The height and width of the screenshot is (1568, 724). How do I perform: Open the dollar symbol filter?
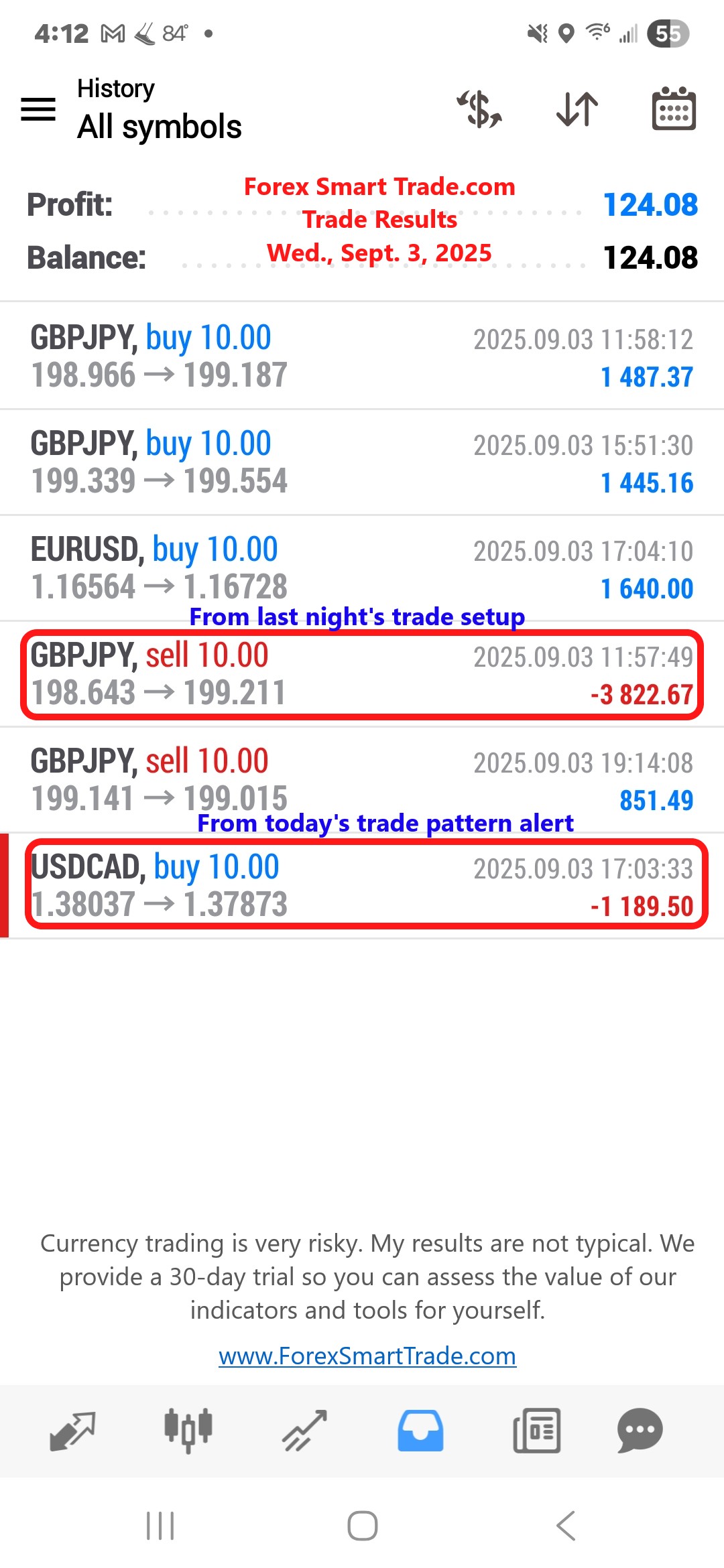coord(479,109)
